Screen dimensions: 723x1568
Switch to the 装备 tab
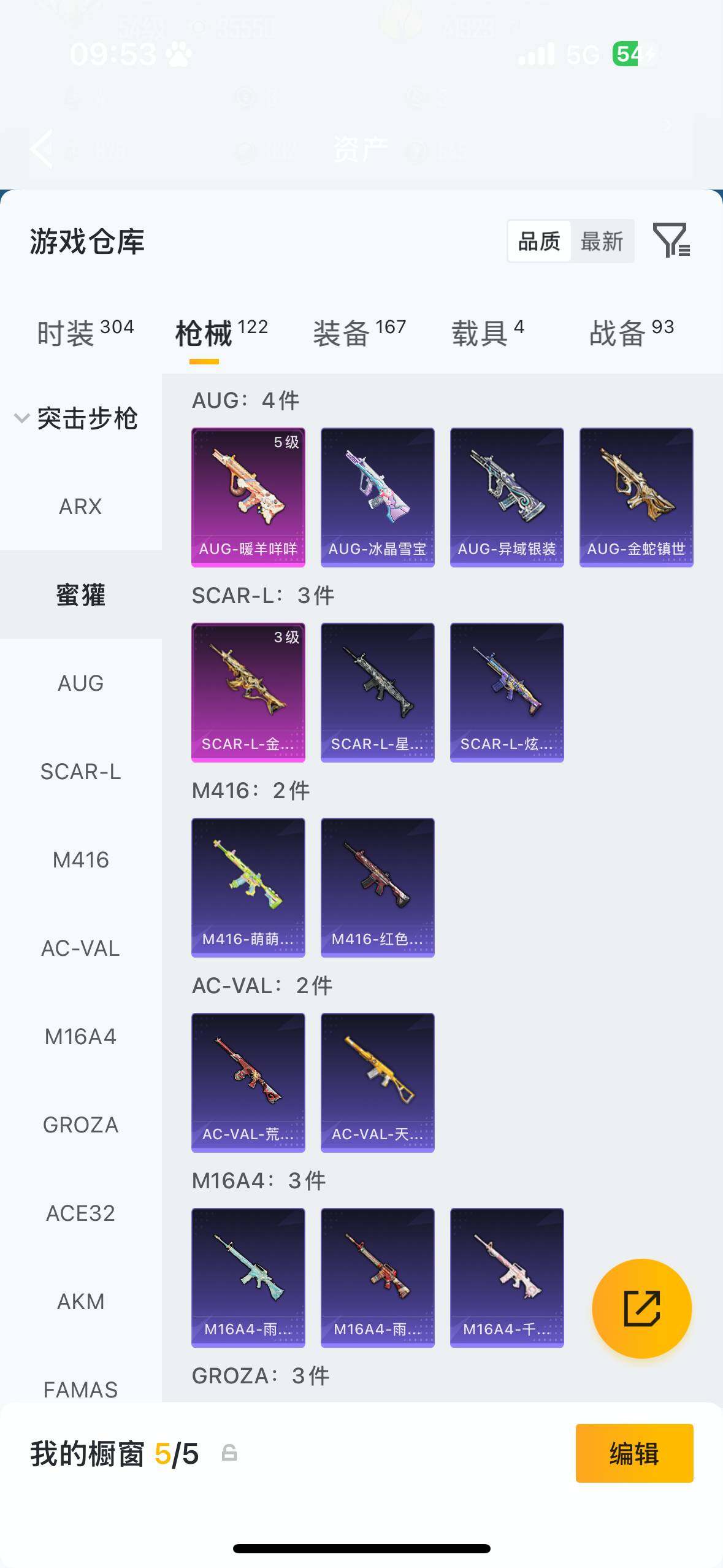tap(359, 333)
